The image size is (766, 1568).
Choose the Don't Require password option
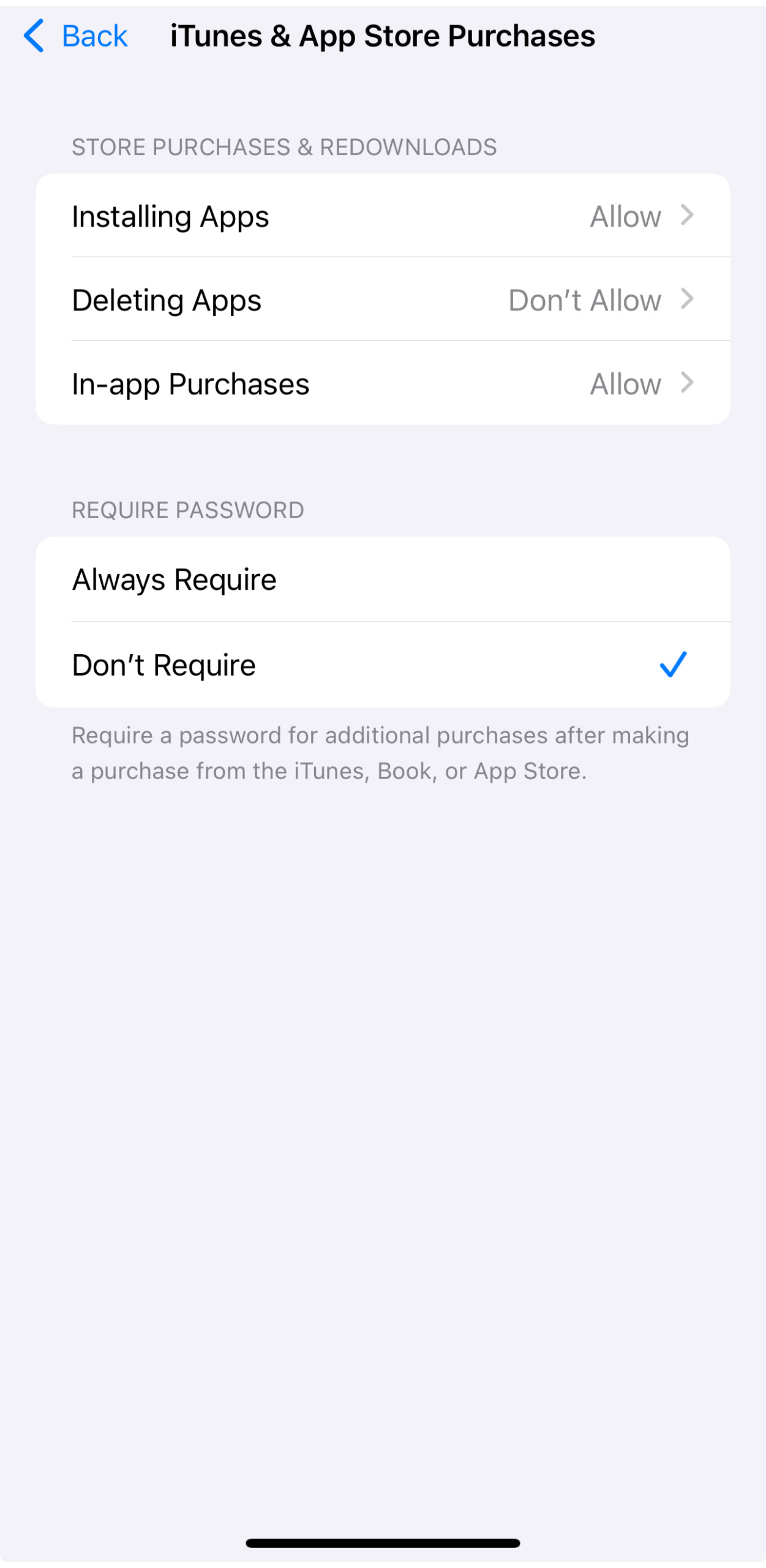pyautogui.click(x=382, y=665)
